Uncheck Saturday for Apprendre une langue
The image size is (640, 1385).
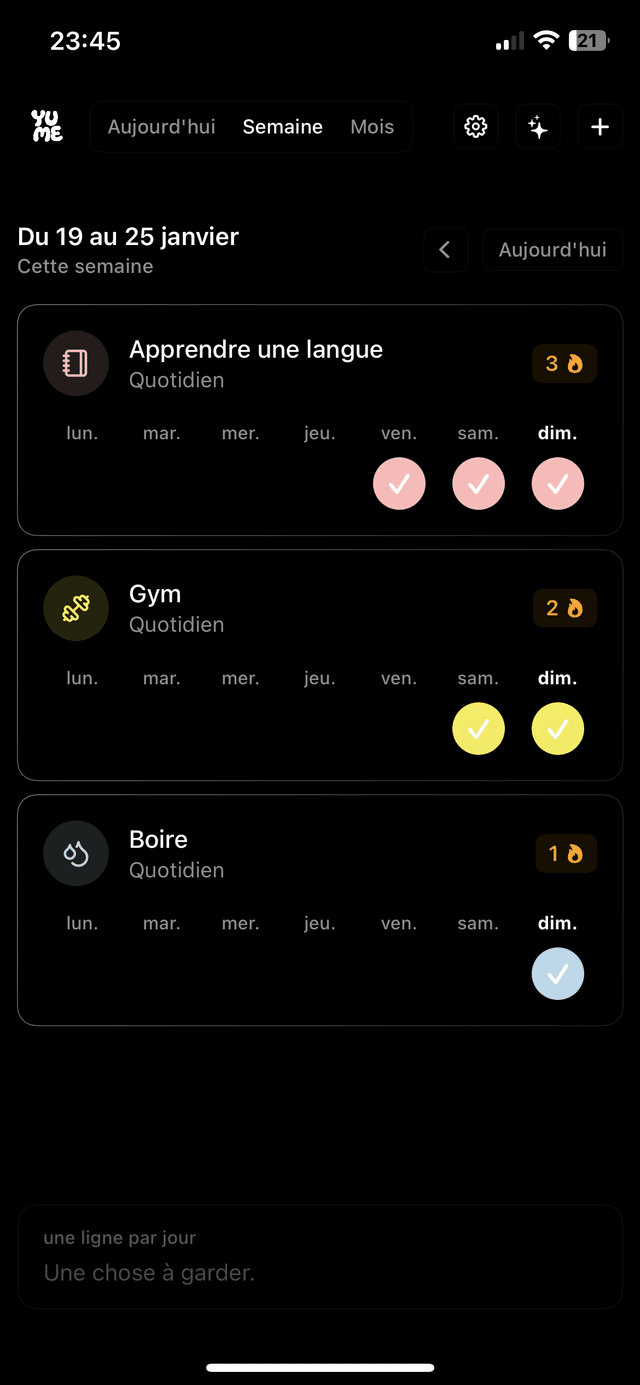(478, 484)
